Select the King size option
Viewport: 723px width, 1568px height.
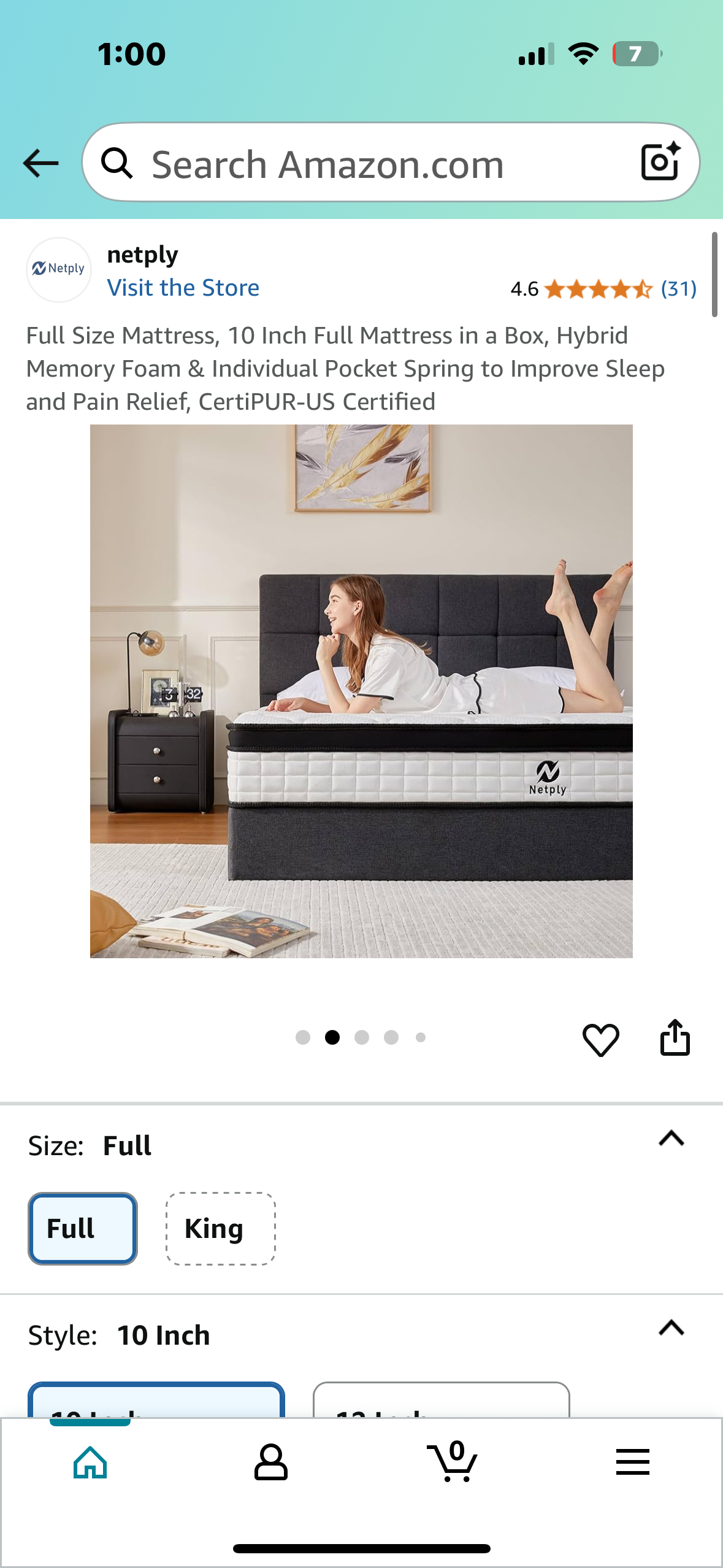click(220, 1229)
